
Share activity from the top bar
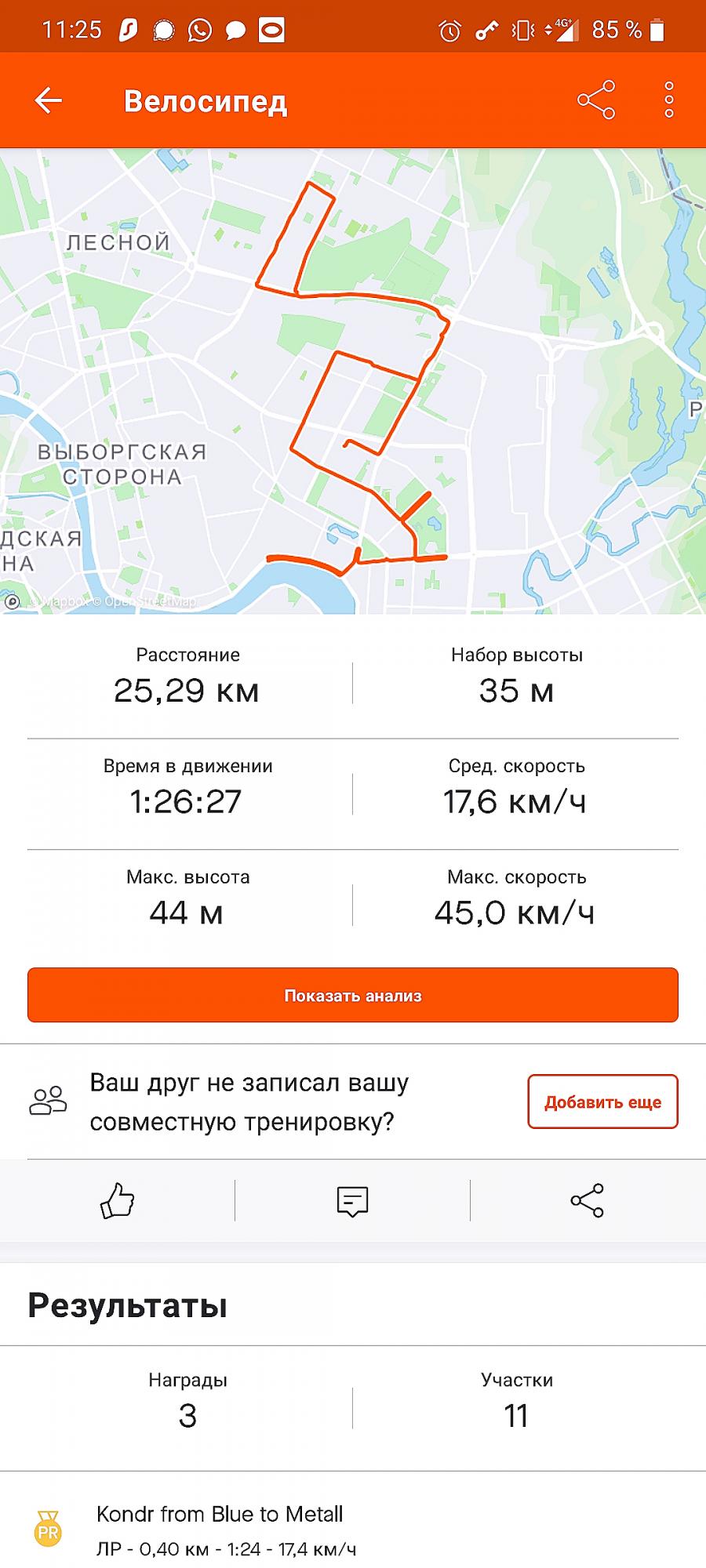coord(596,100)
